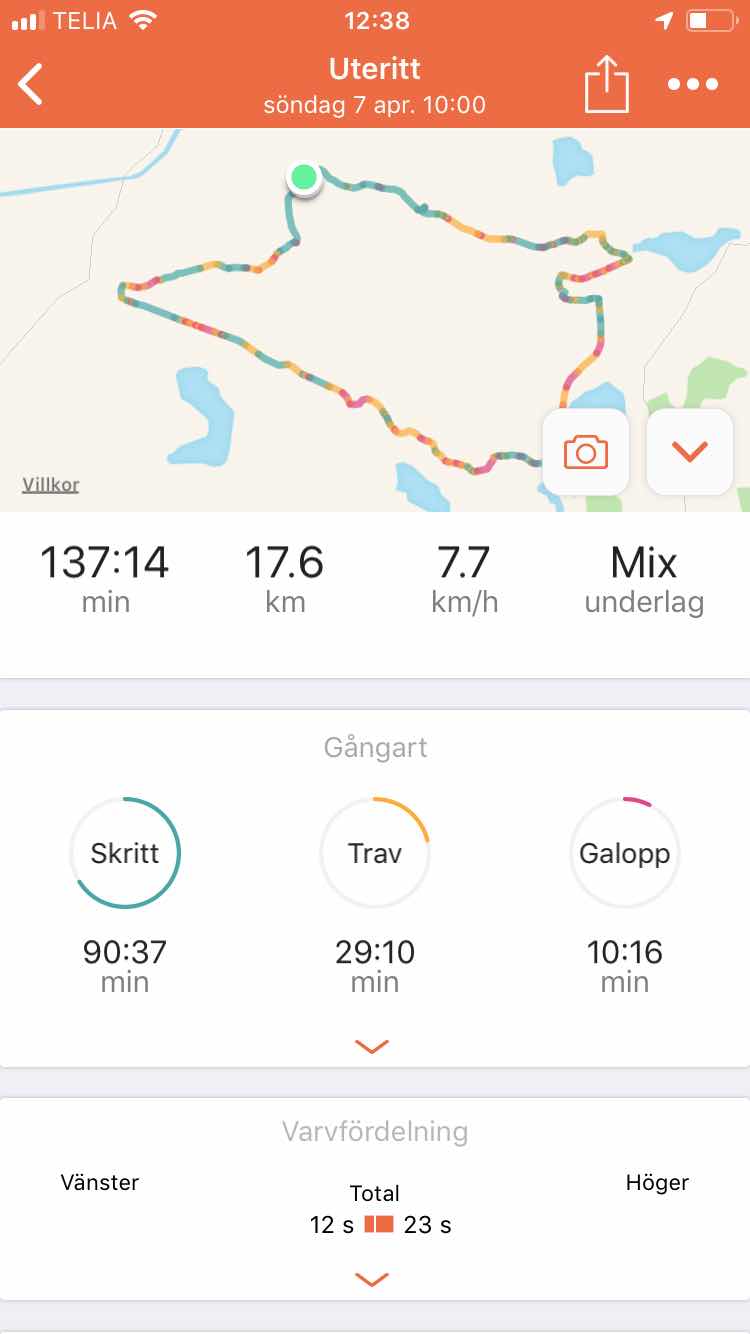Expand the map with the chevron button
This screenshot has height=1334, width=750.
[690, 452]
